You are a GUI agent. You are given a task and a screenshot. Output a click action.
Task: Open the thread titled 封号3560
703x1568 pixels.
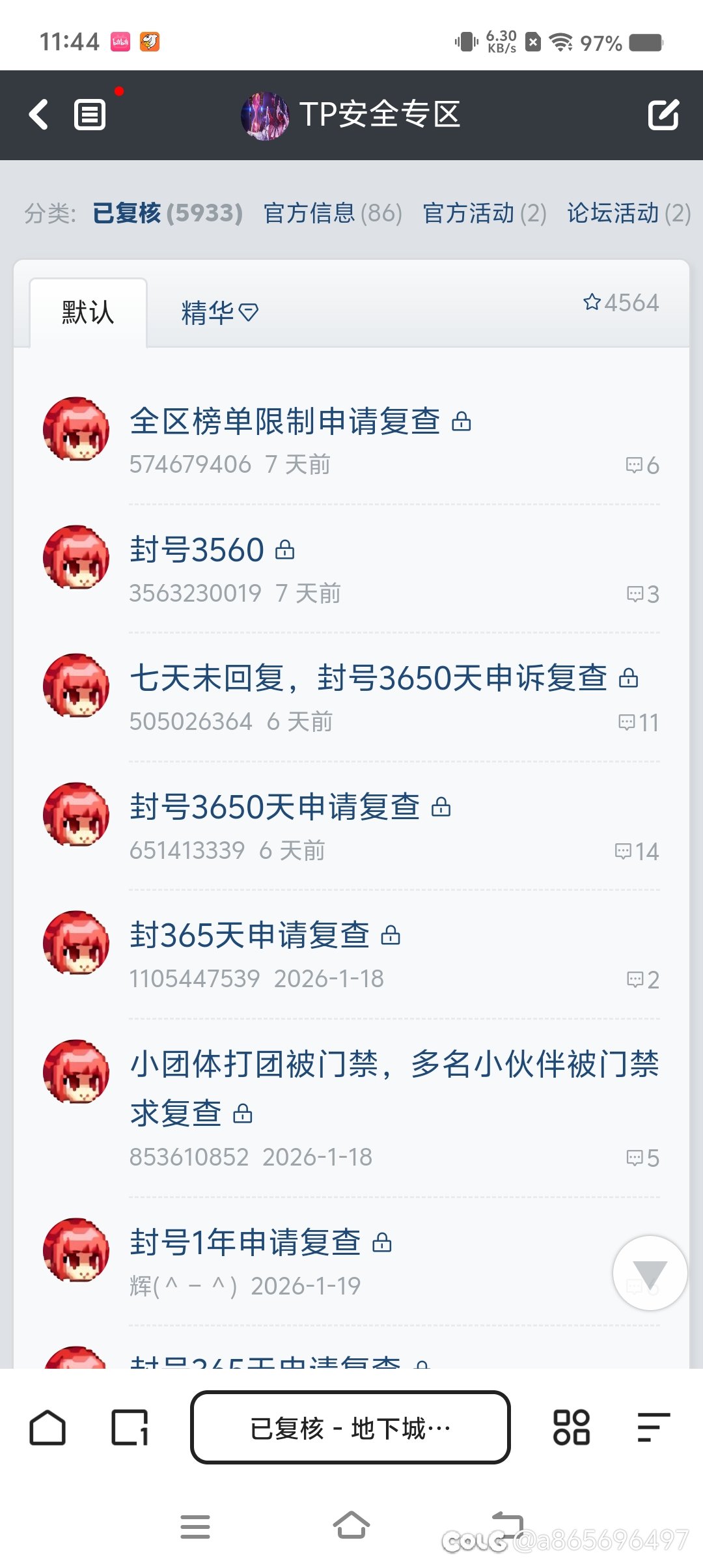pos(195,550)
